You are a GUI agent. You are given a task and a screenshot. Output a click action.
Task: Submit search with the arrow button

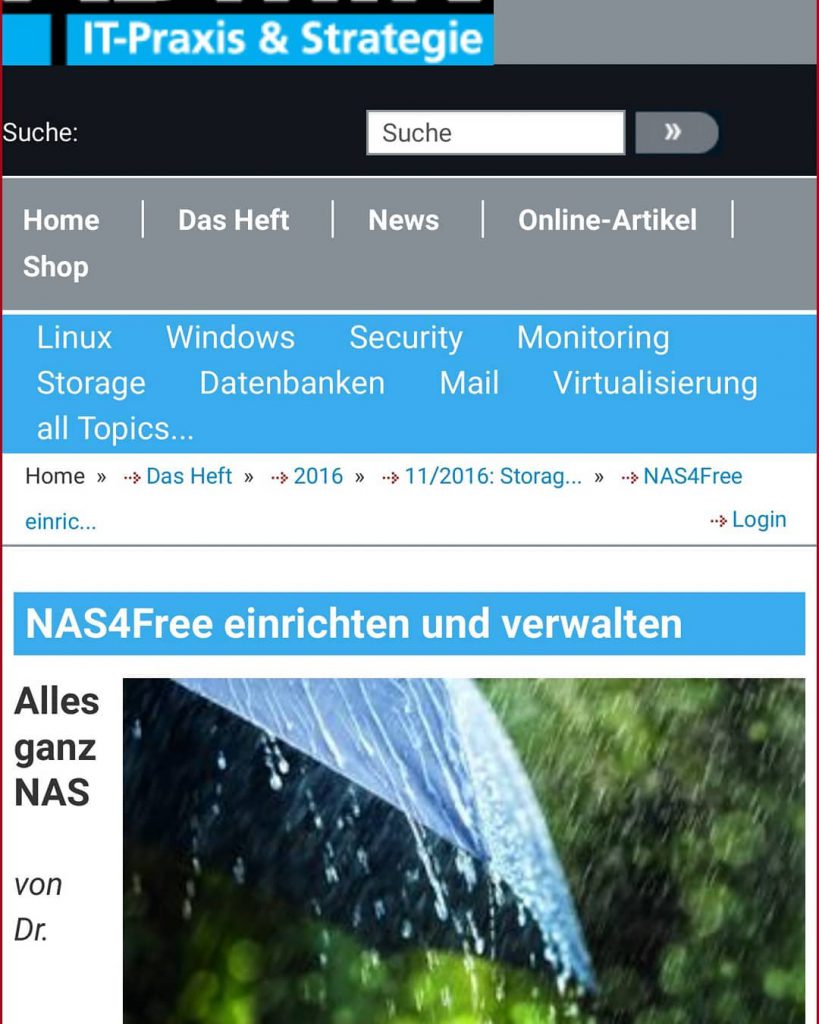676,133
